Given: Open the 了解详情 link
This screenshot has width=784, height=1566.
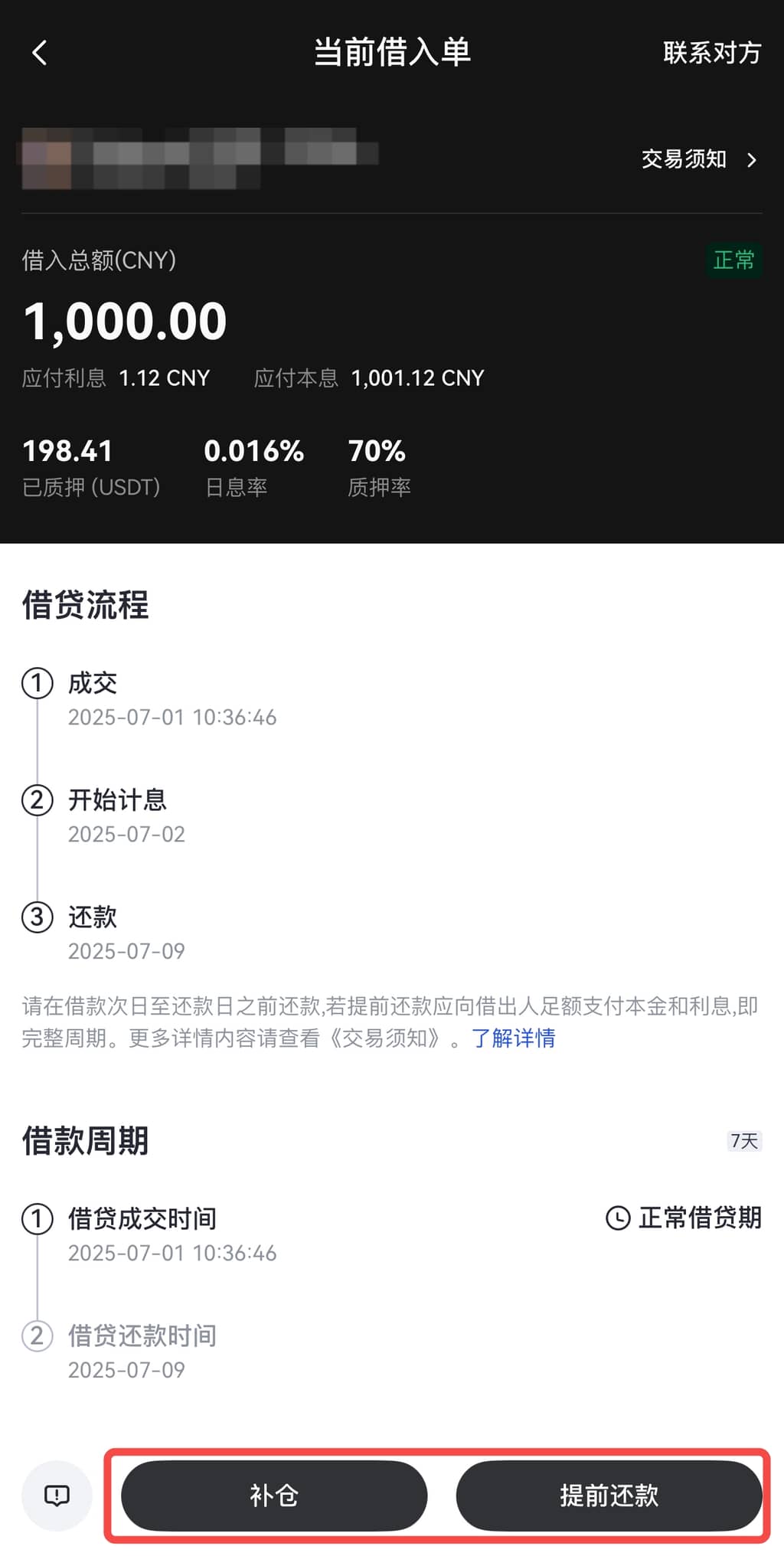Looking at the screenshot, I should [513, 1038].
